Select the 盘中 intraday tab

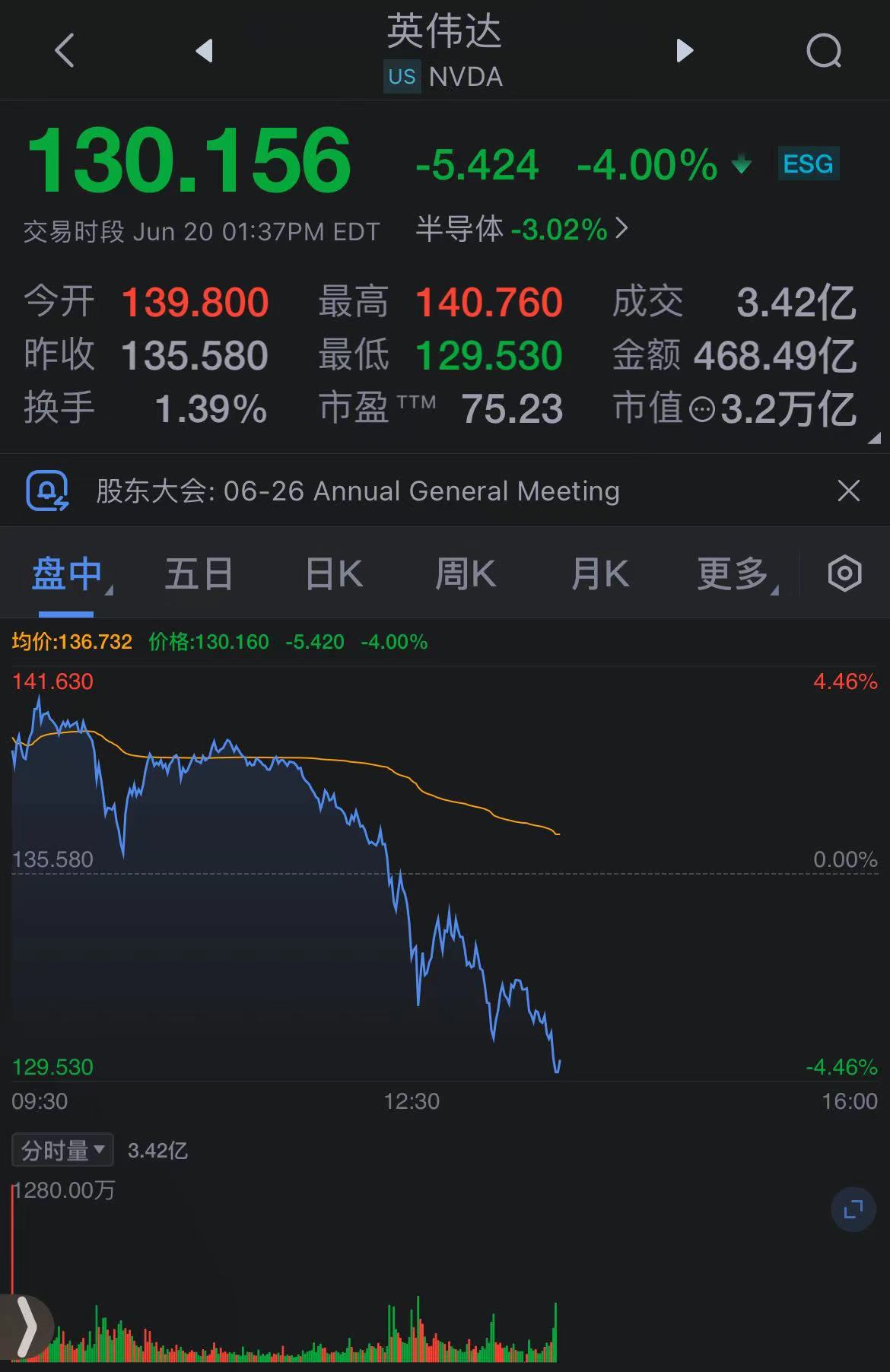pos(66,574)
